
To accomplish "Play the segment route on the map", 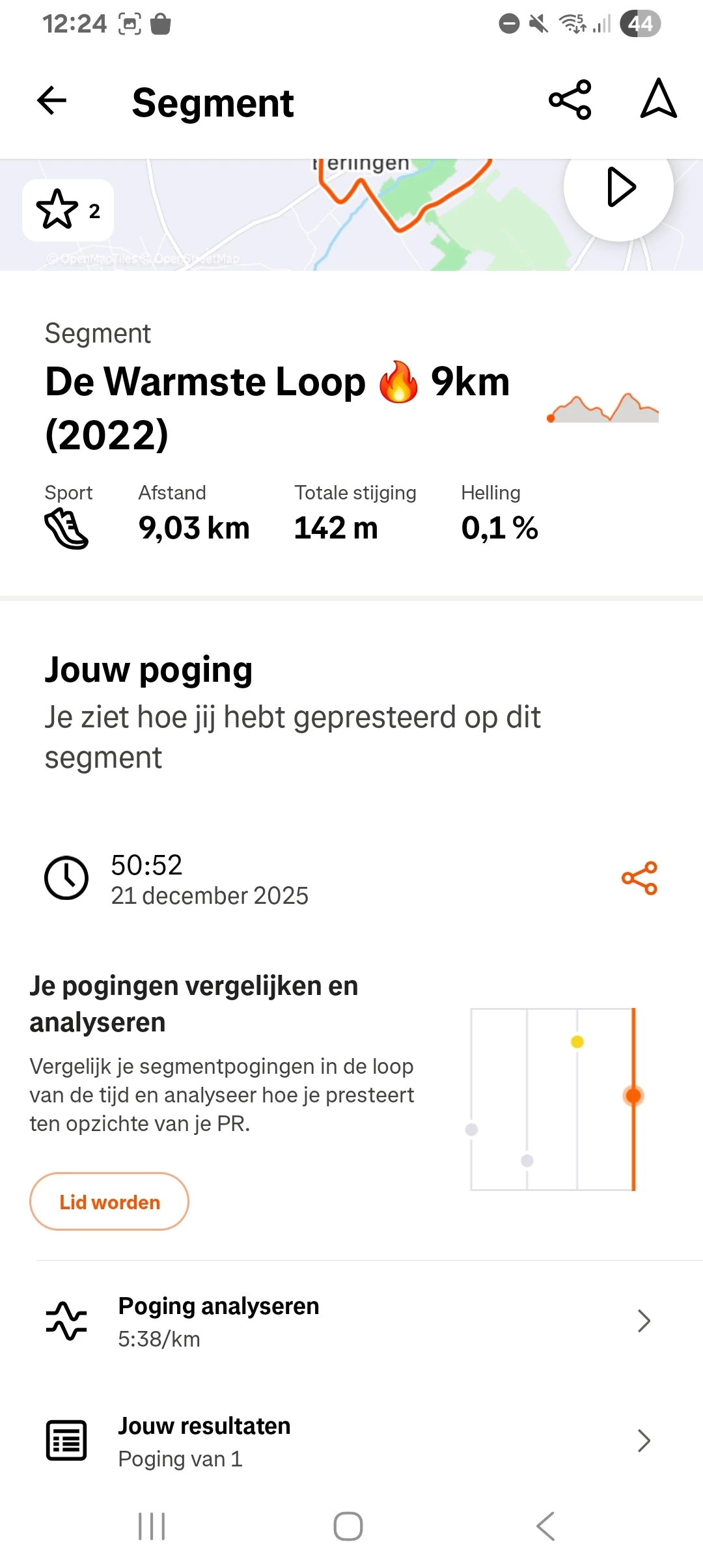I will [x=618, y=188].
